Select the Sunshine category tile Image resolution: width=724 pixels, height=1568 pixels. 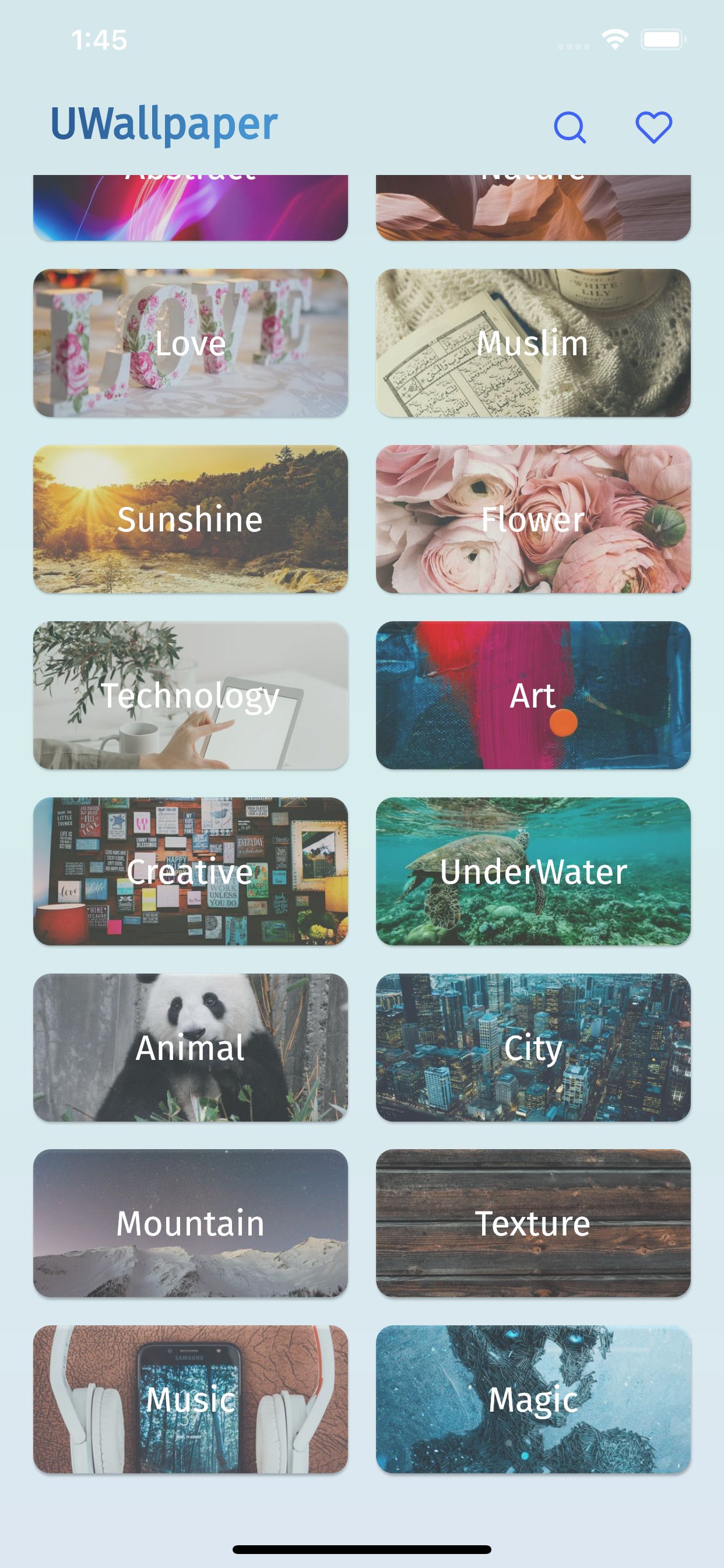tap(191, 519)
